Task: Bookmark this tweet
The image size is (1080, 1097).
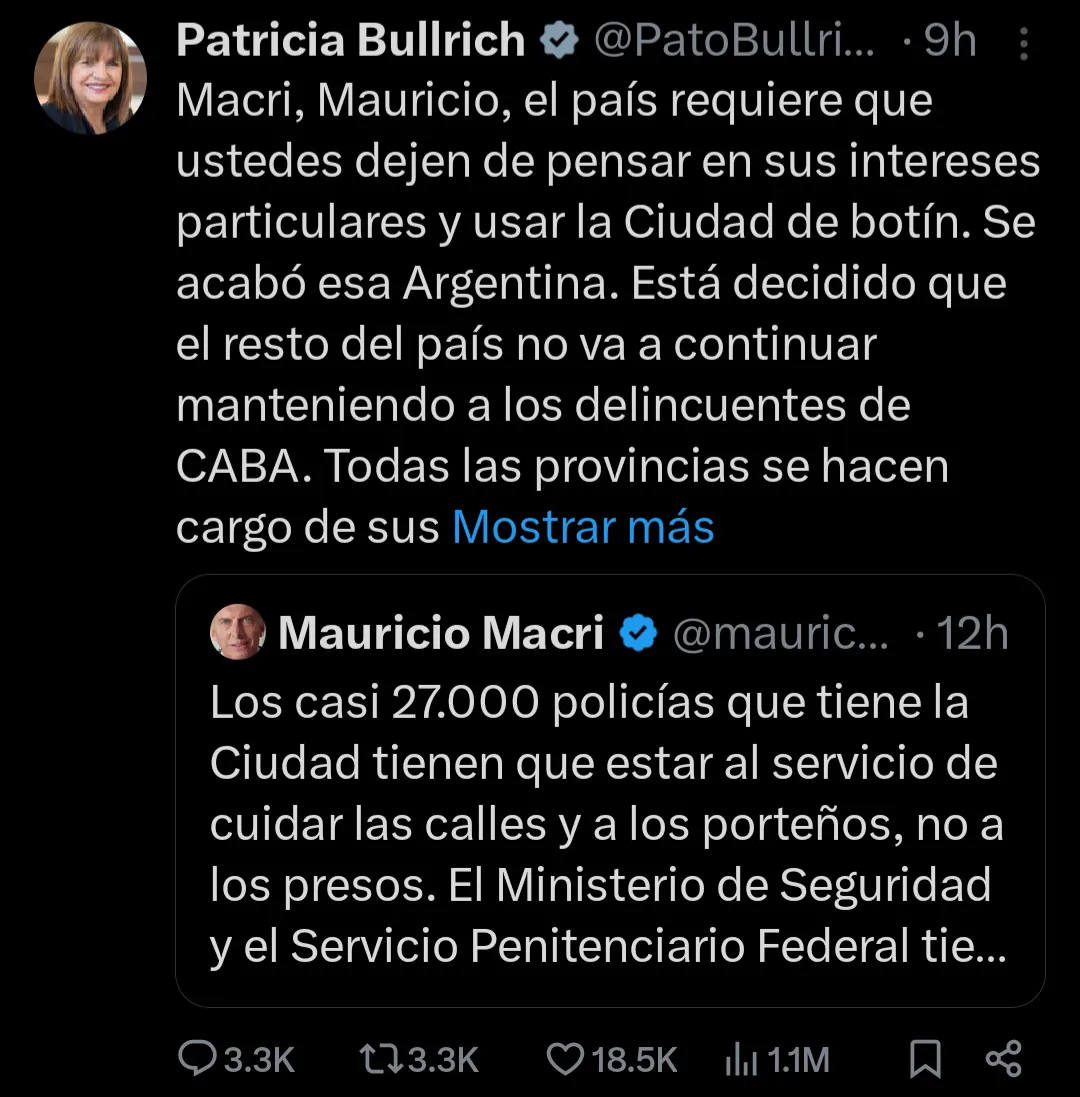Action: 926,1059
